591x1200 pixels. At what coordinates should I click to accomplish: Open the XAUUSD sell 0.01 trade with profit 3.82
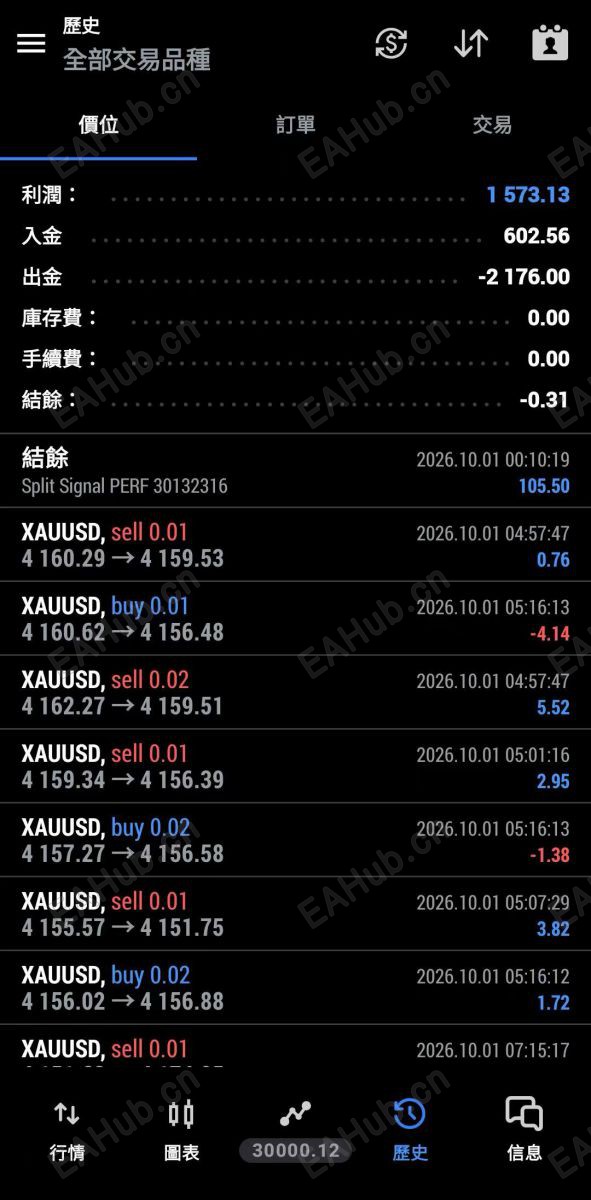pos(295,914)
